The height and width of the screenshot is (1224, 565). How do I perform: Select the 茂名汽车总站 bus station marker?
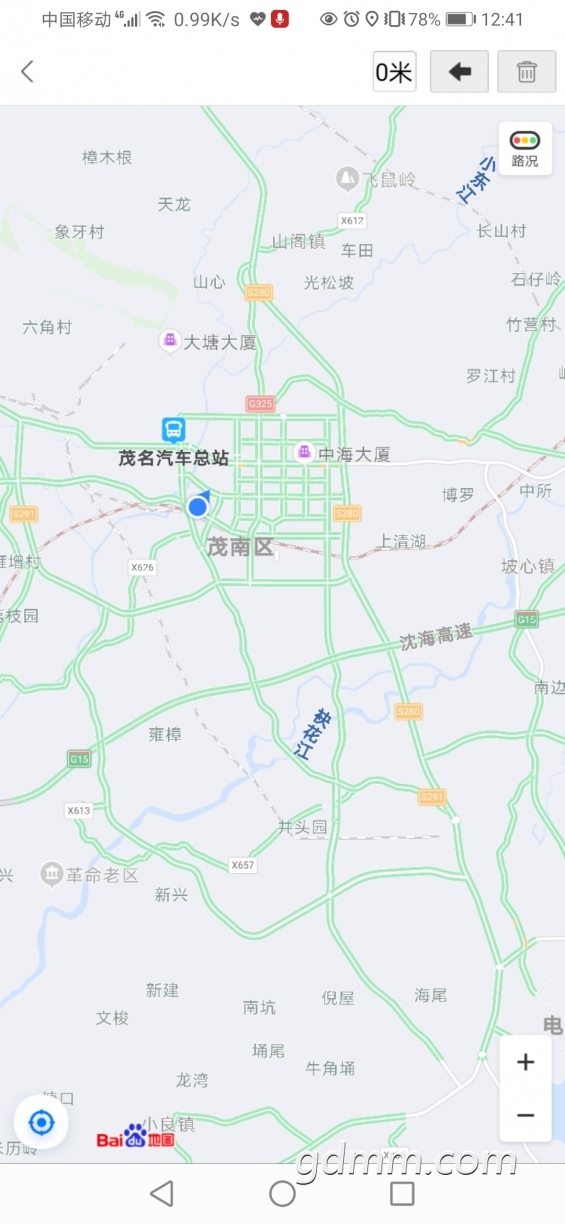pos(174,430)
